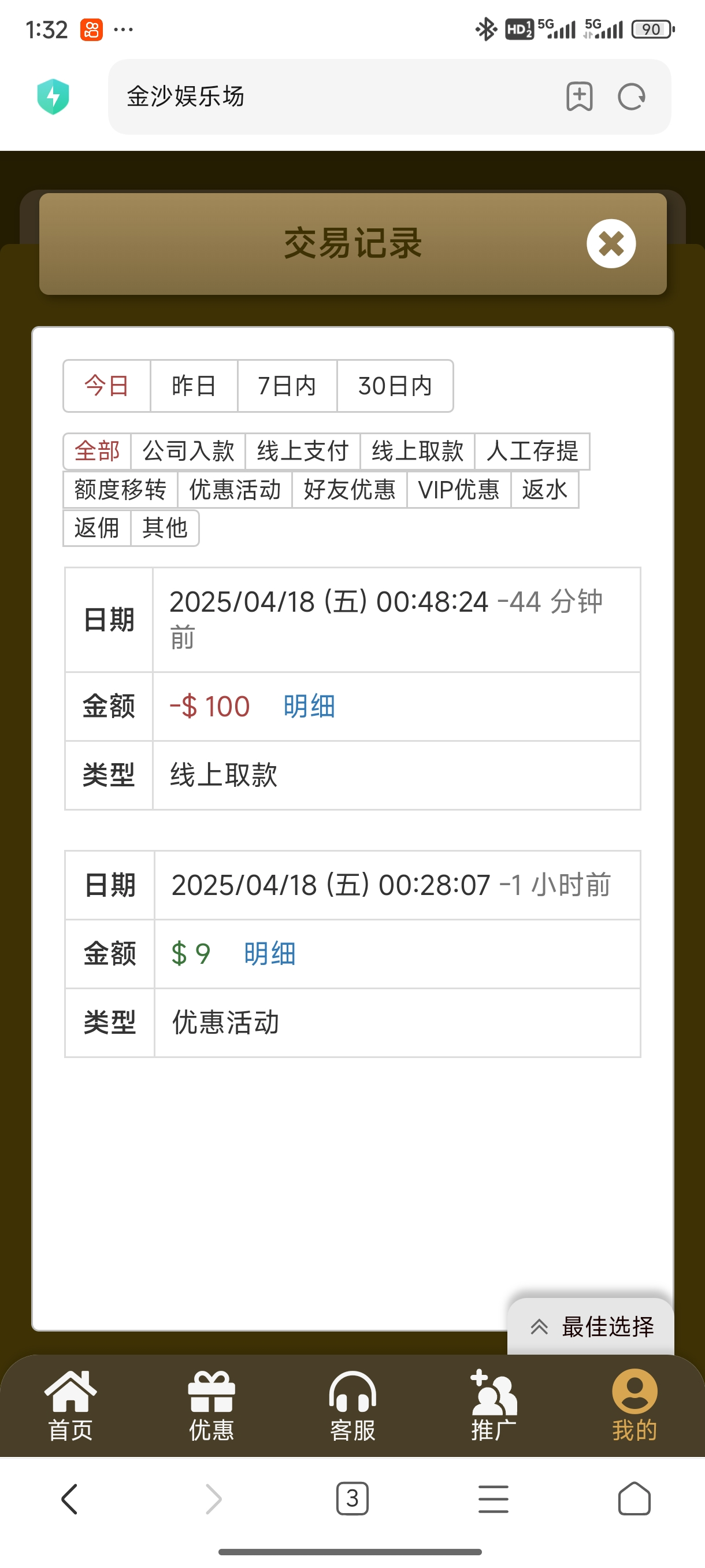Show records for 30日内

(x=395, y=386)
